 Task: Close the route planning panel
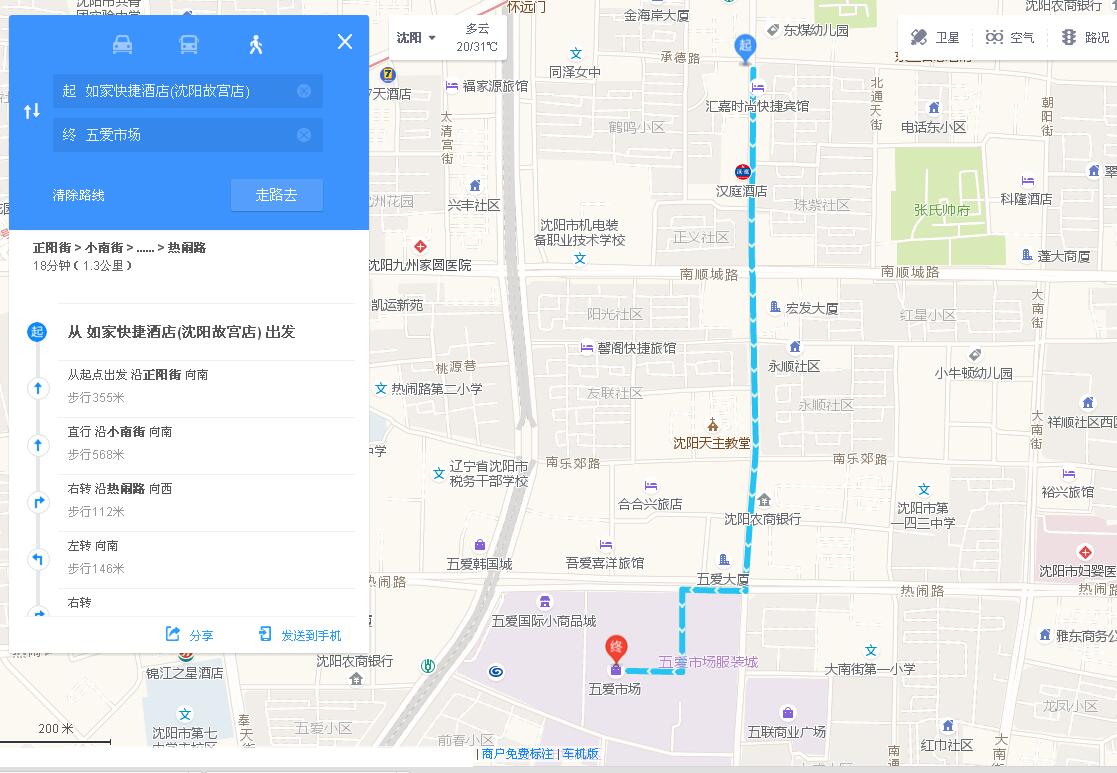click(345, 42)
